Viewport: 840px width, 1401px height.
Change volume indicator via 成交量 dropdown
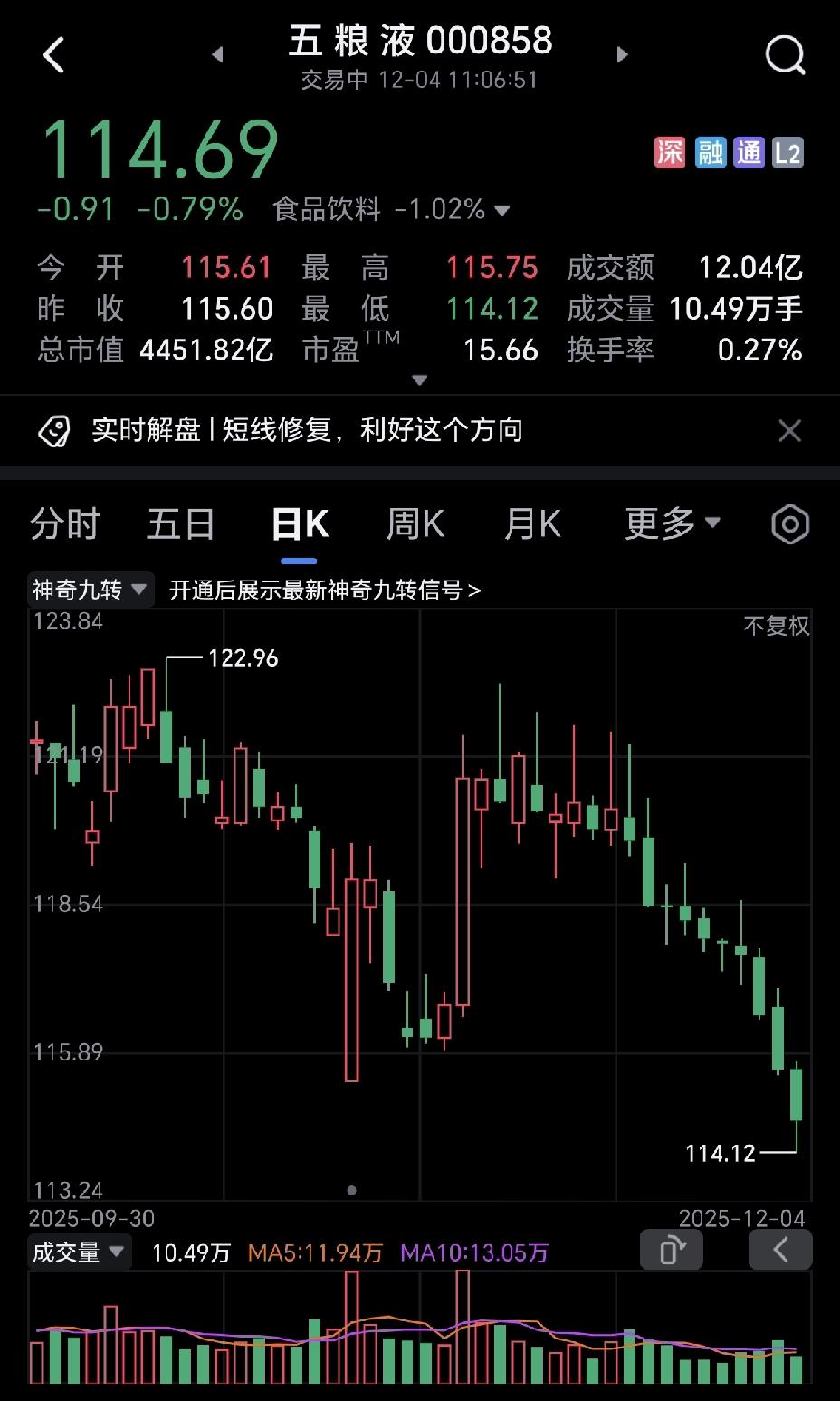pyautogui.click(x=79, y=1252)
